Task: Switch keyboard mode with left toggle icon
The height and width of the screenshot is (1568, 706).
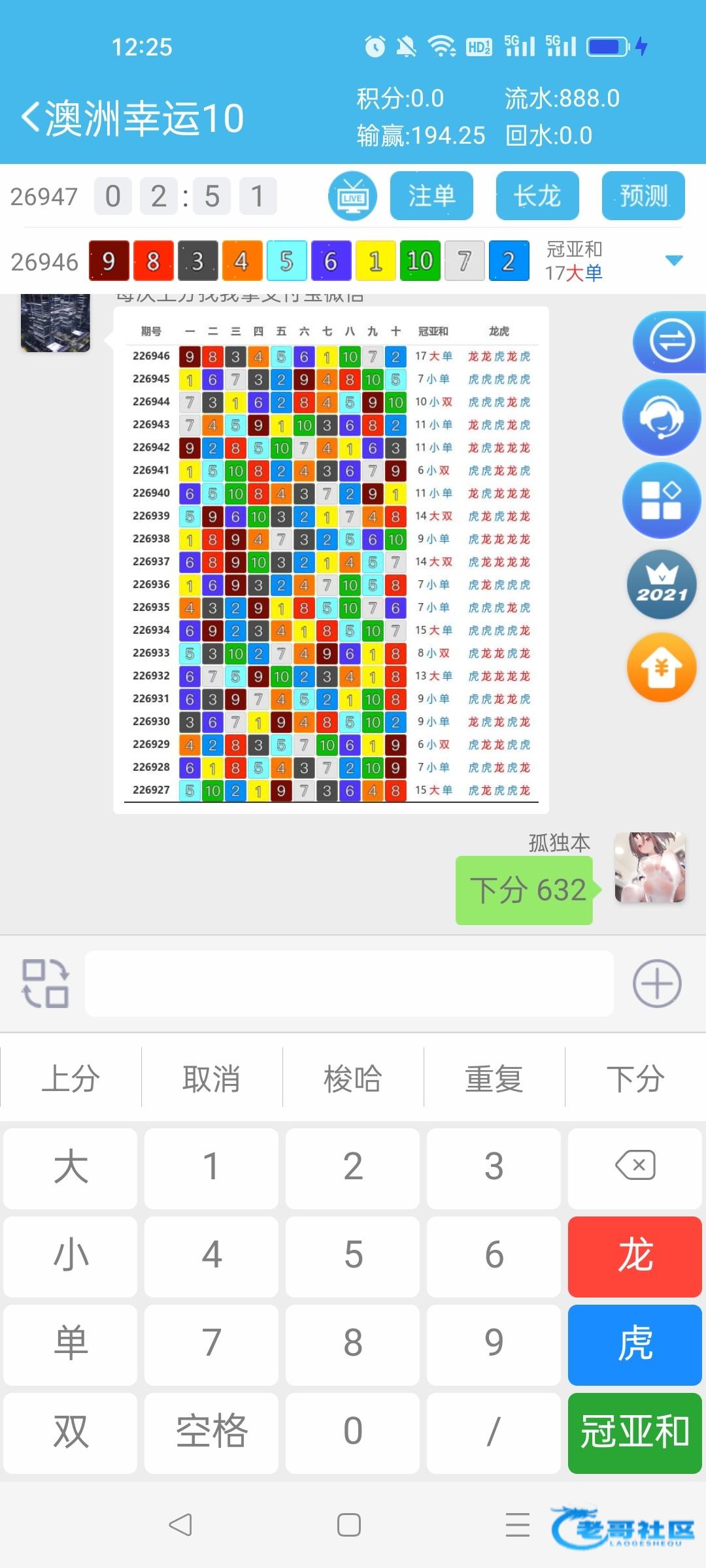Action: (x=45, y=983)
